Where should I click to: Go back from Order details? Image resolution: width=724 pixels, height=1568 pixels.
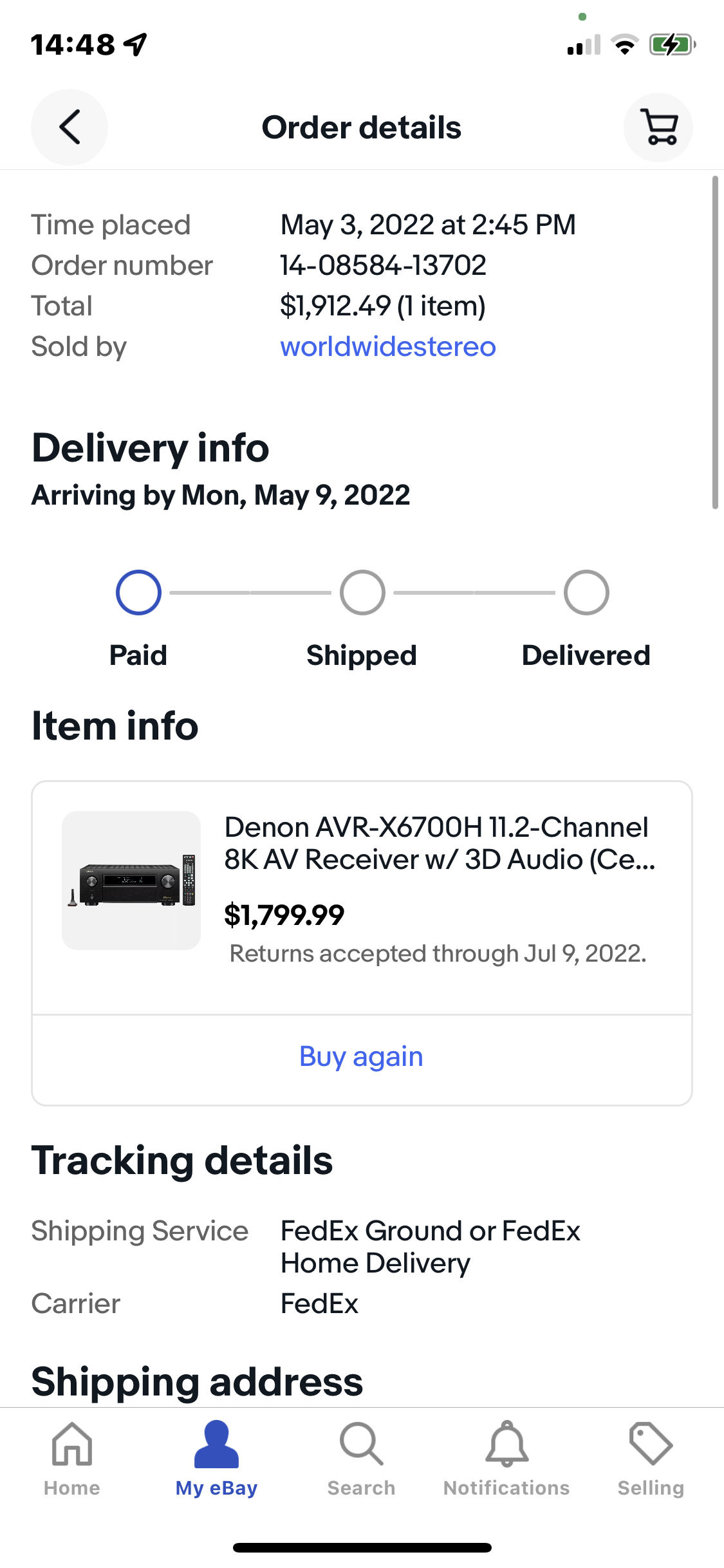tap(70, 127)
